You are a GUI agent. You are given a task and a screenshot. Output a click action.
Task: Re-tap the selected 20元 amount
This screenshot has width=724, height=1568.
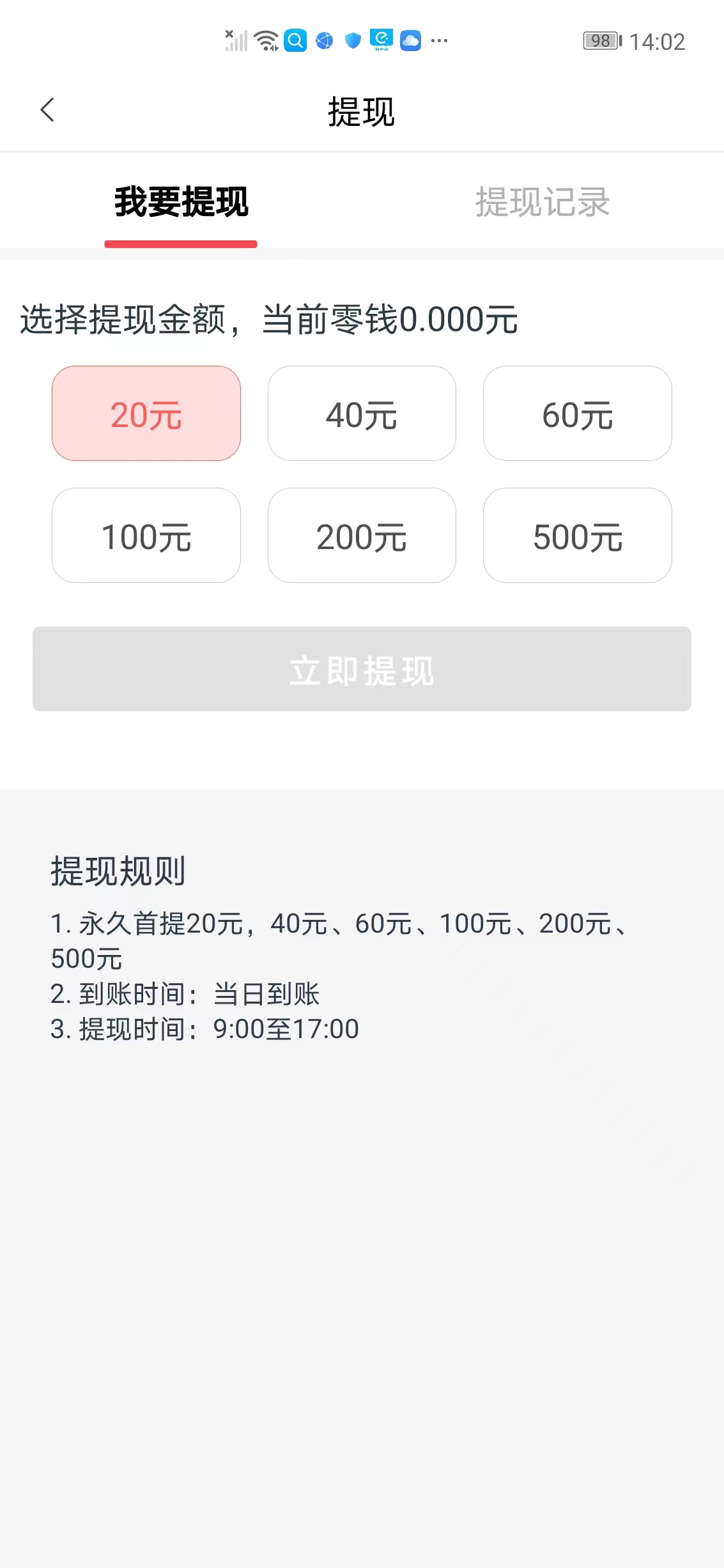coord(146,413)
